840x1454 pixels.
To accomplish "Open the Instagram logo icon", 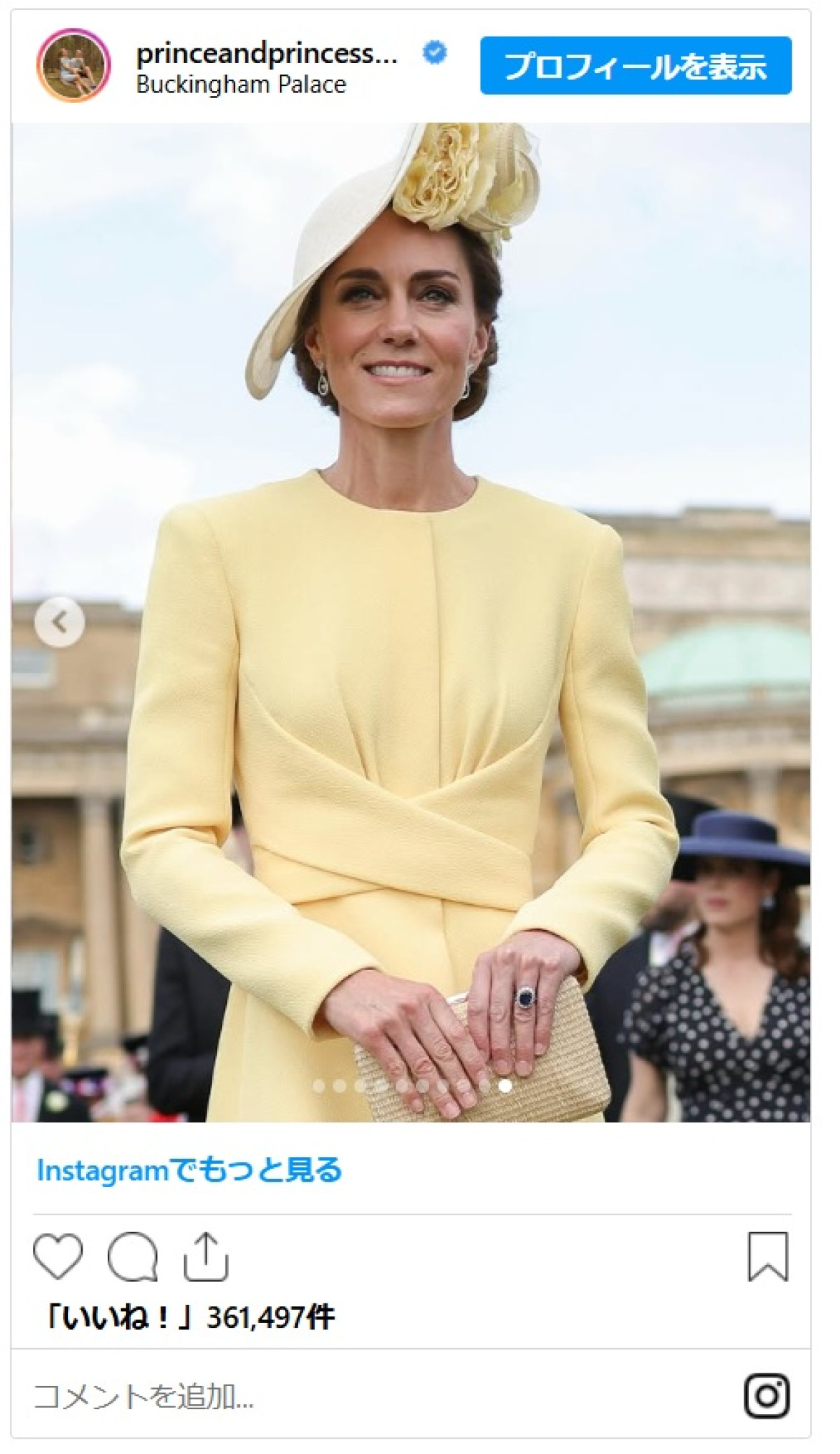I will coord(767,1396).
